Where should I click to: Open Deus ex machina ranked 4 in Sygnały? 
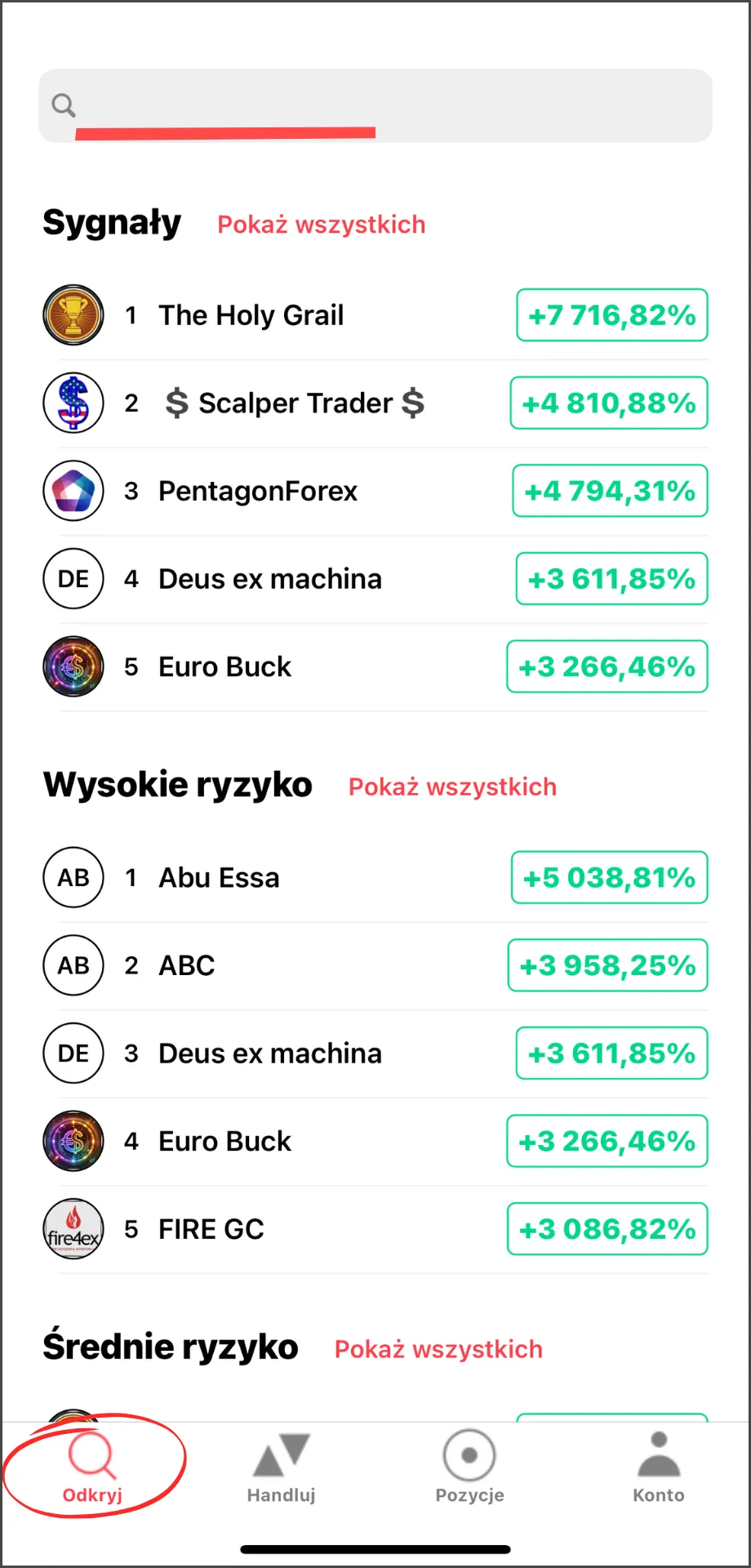(375, 579)
